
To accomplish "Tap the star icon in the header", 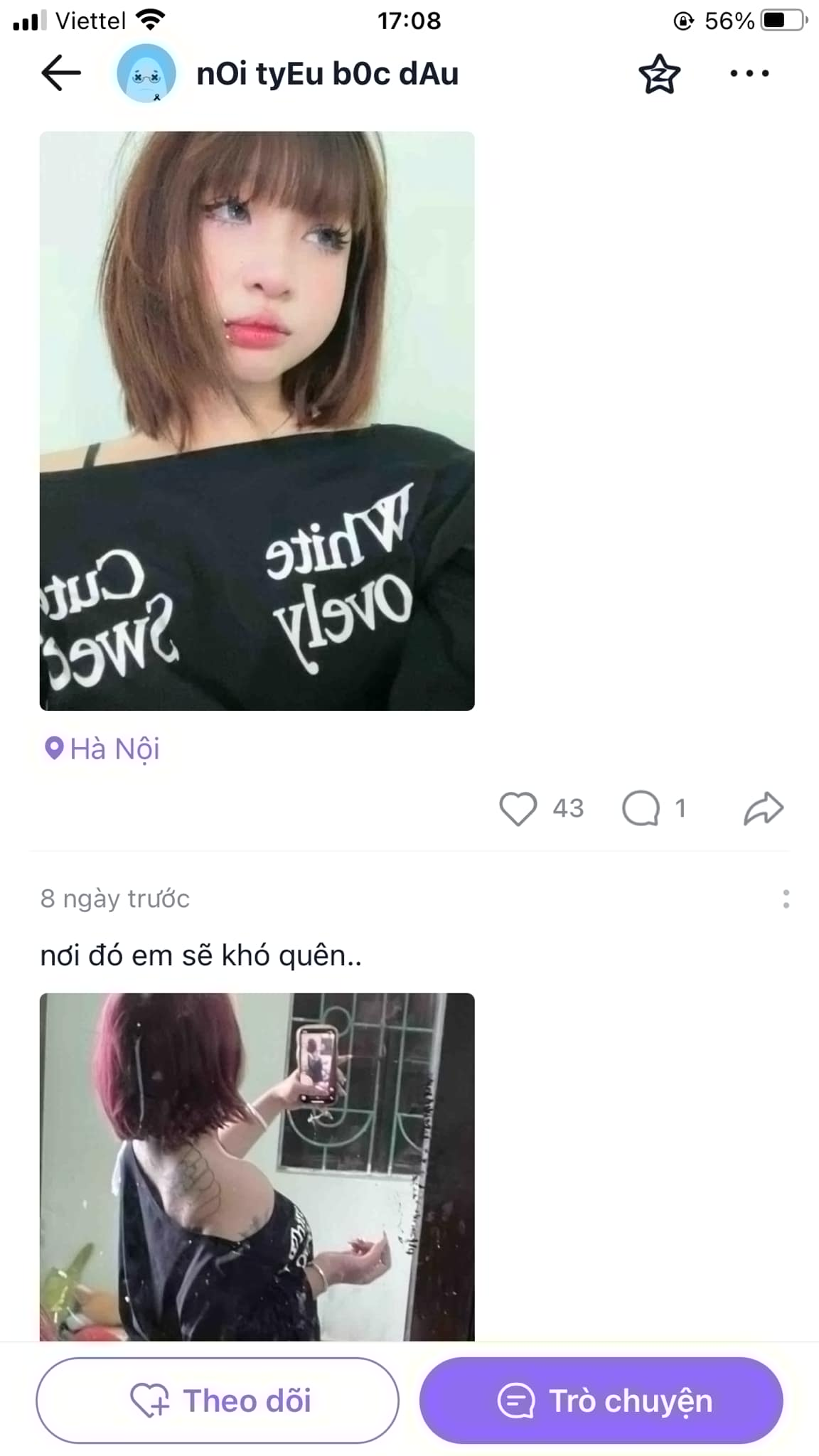I will pyautogui.click(x=659, y=74).
